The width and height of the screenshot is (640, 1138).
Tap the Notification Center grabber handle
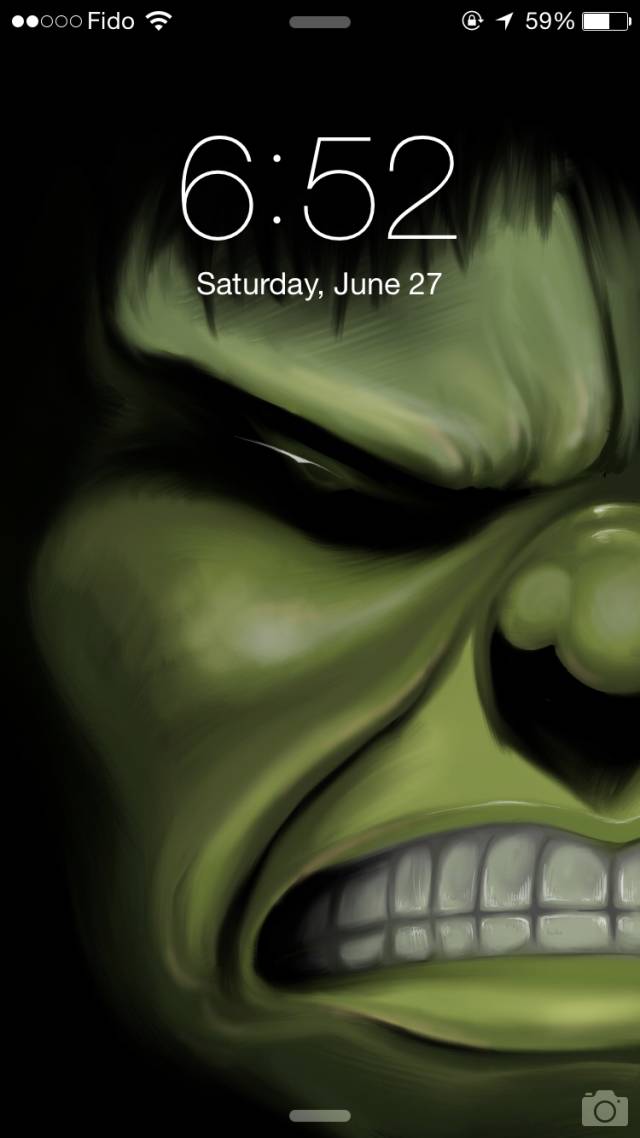point(320,22)
